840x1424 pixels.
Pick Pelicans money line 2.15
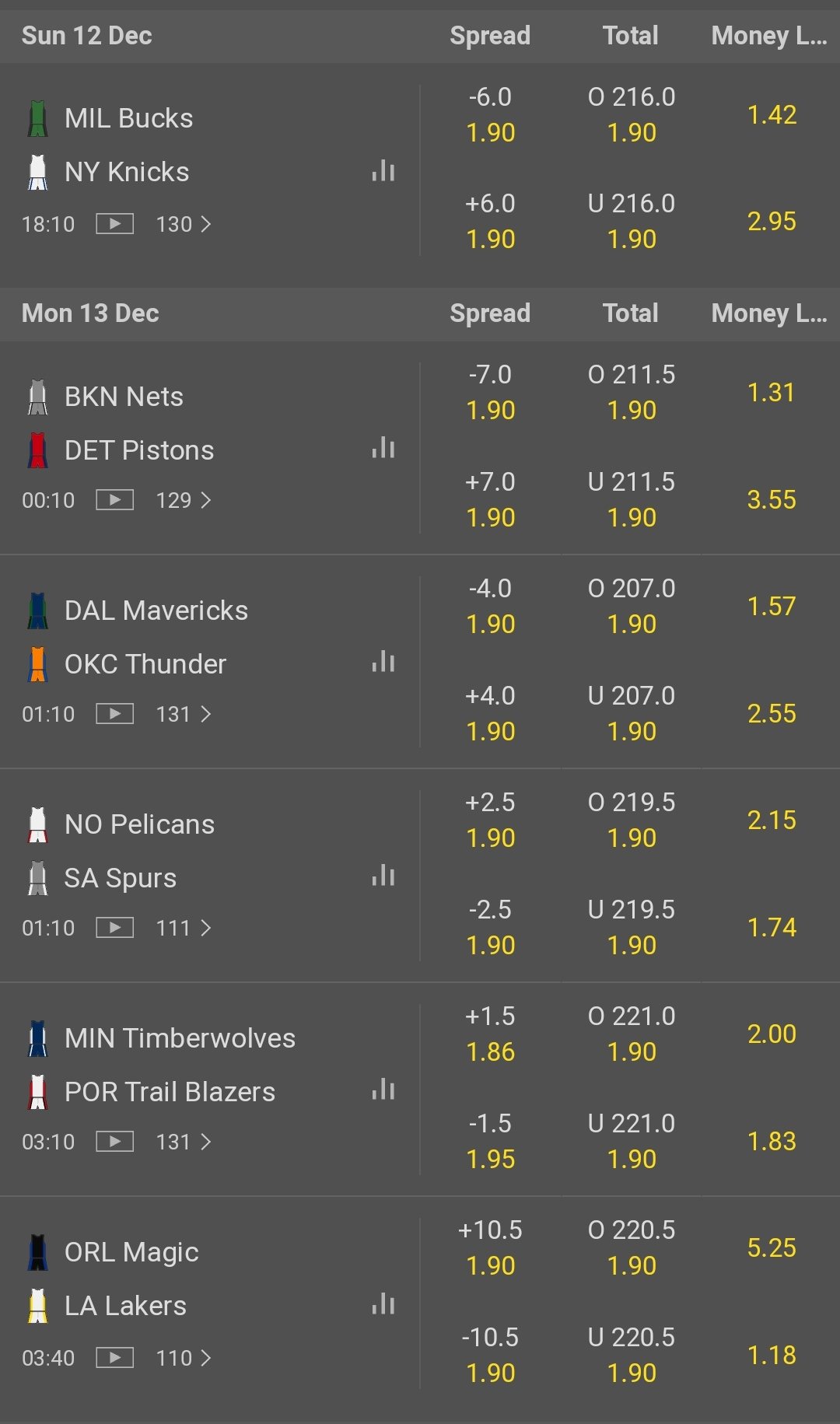coord(771,820)
